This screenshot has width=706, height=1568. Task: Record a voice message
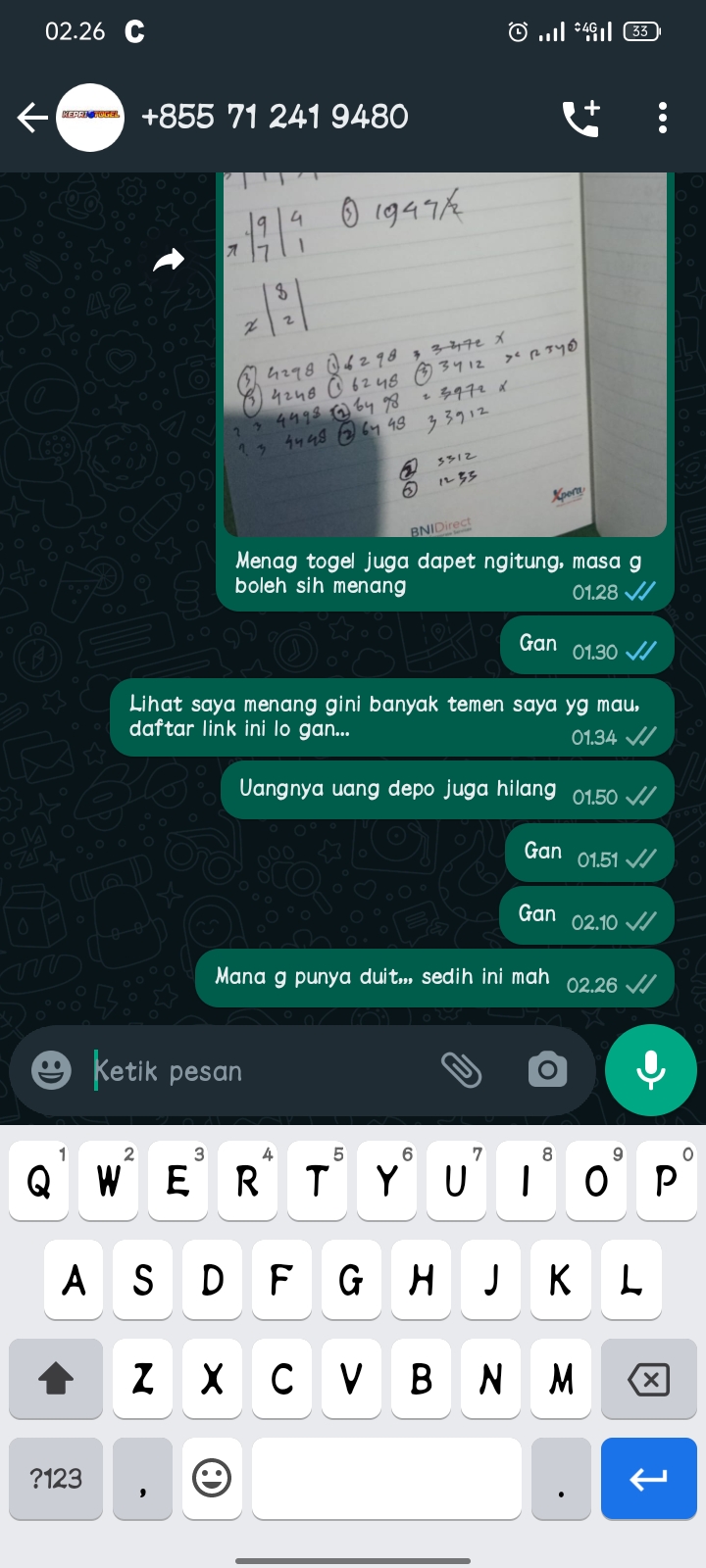pos(651,1070)
